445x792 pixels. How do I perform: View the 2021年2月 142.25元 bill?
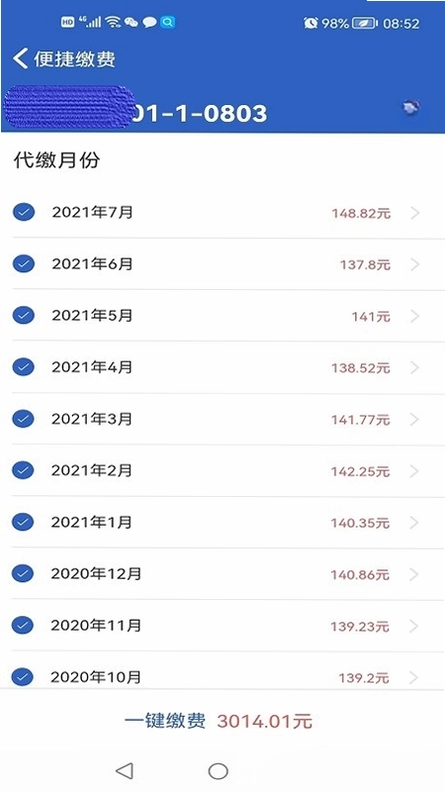[222, 471]
